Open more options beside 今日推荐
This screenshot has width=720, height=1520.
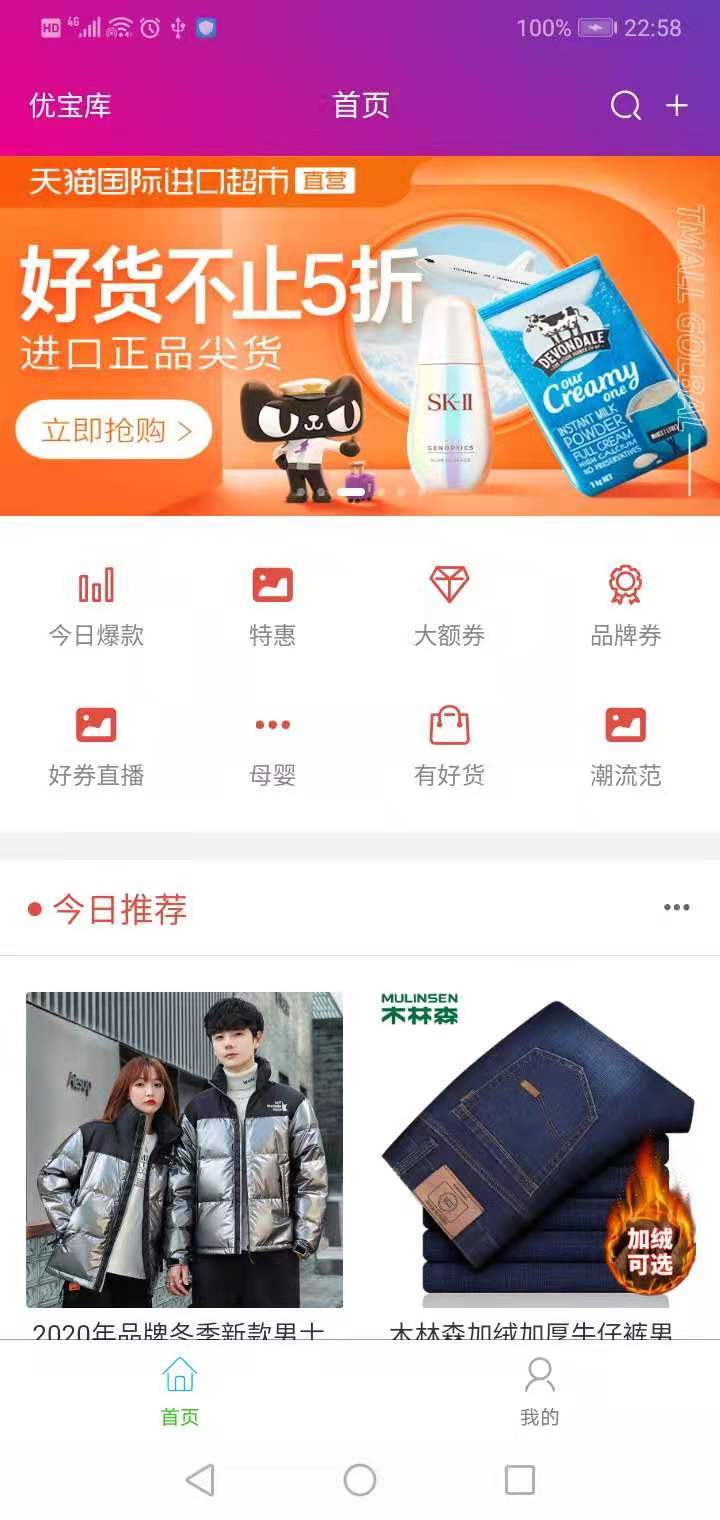pyautogui.click(x=677, y=908)
